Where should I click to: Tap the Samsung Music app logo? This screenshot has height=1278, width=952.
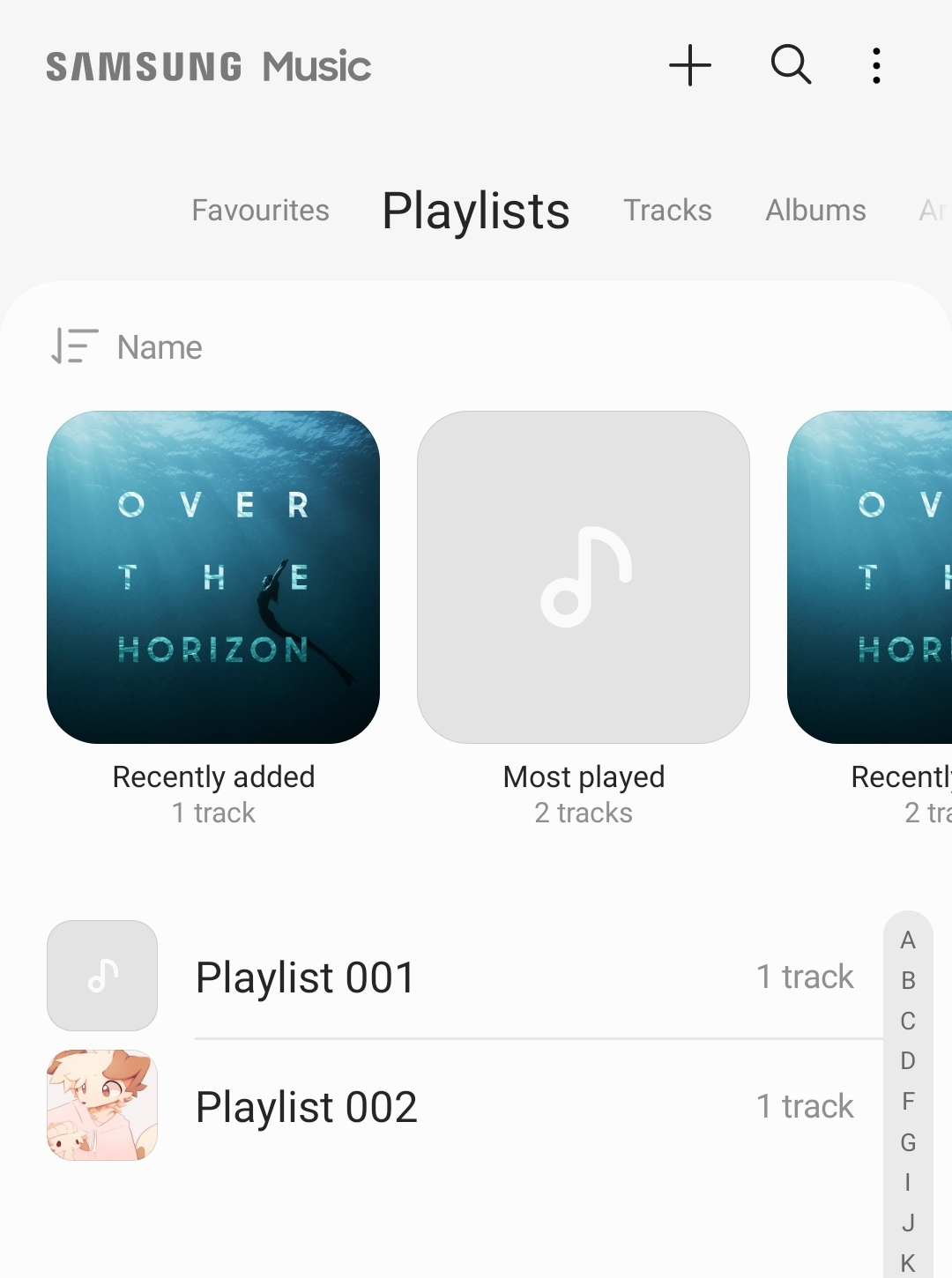pos(207,66)
